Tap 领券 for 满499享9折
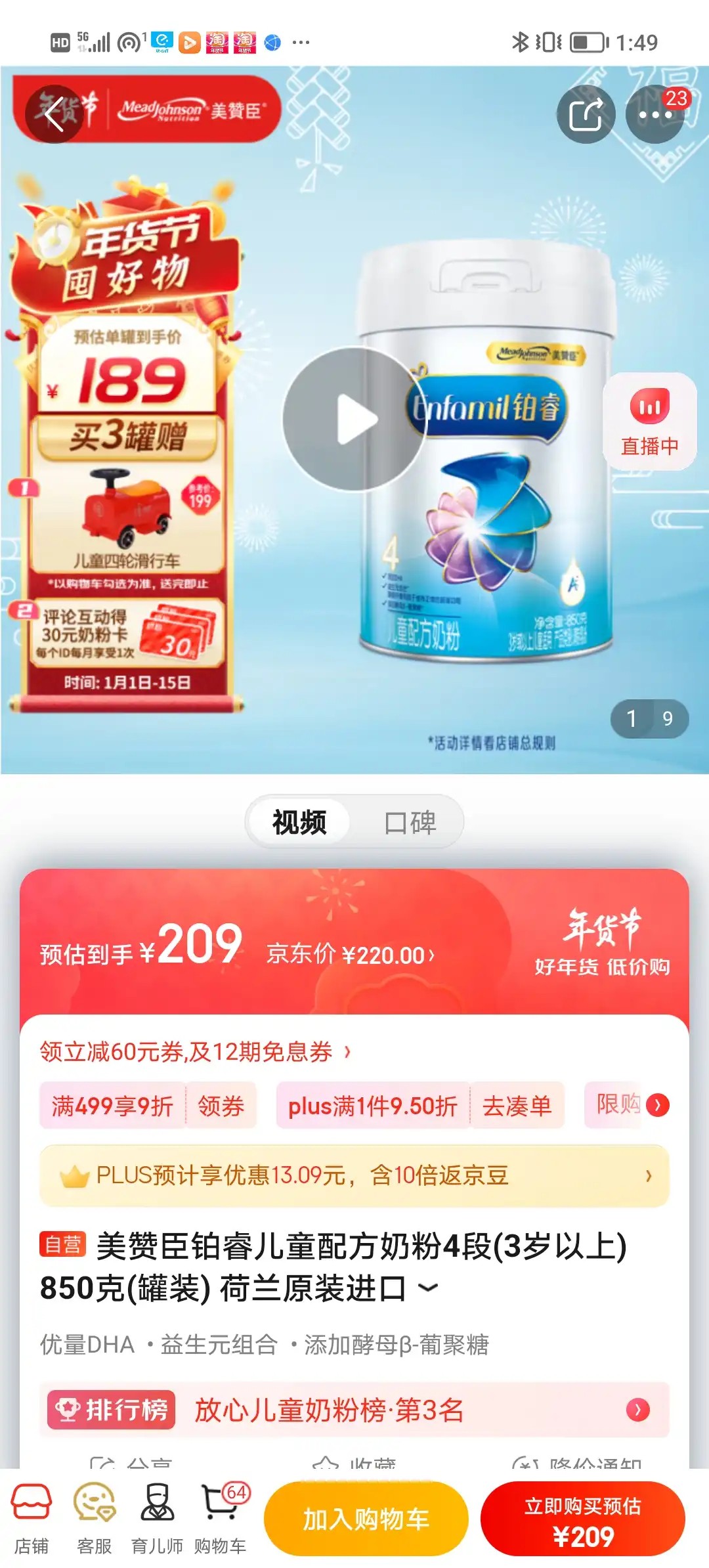The image size is (709, 1568). [221, 1106]
